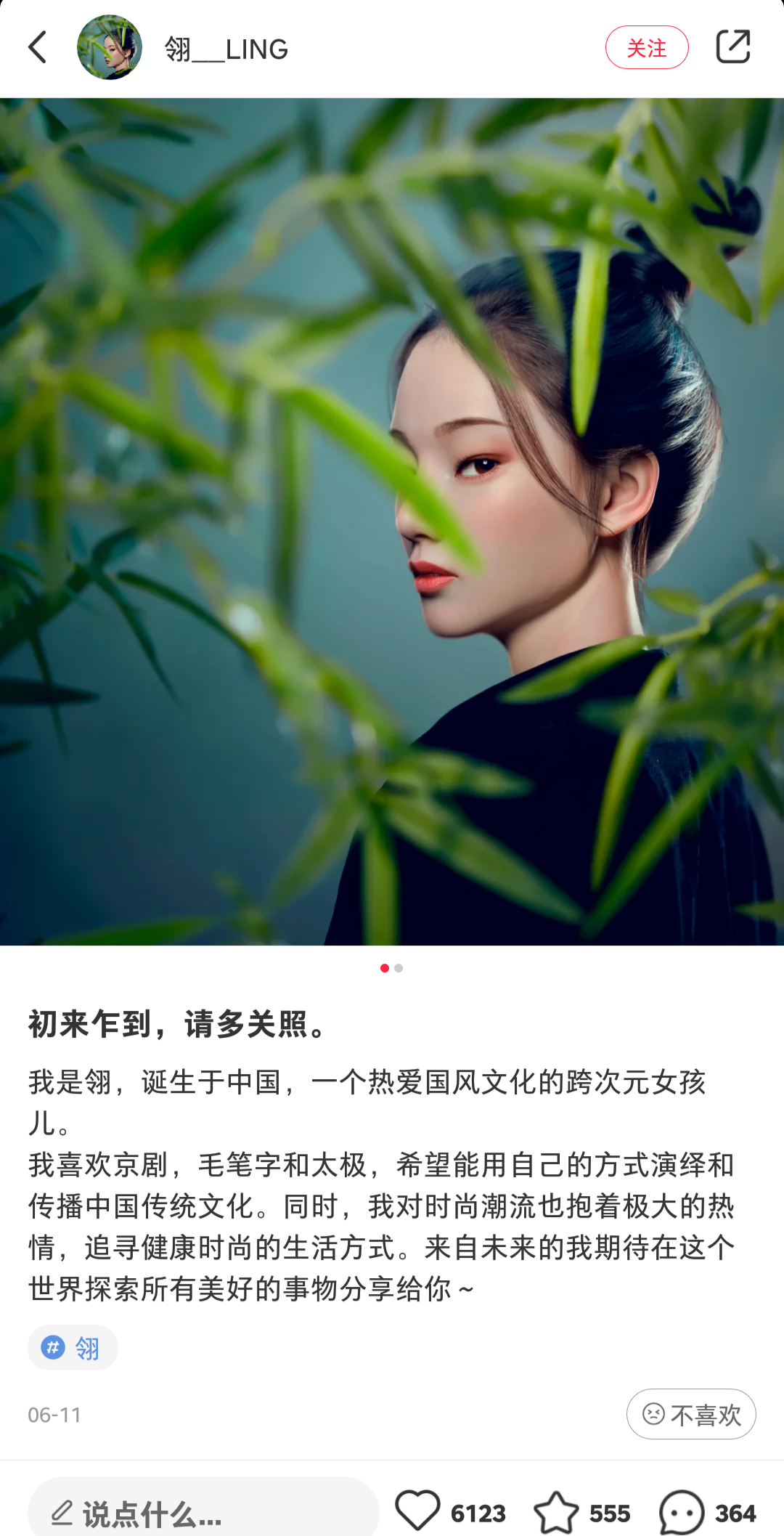Image resolution: width=784 pixels, height=1536 pixels.
Task: Open the comments bubble icon
Action: pos(682,1513)
